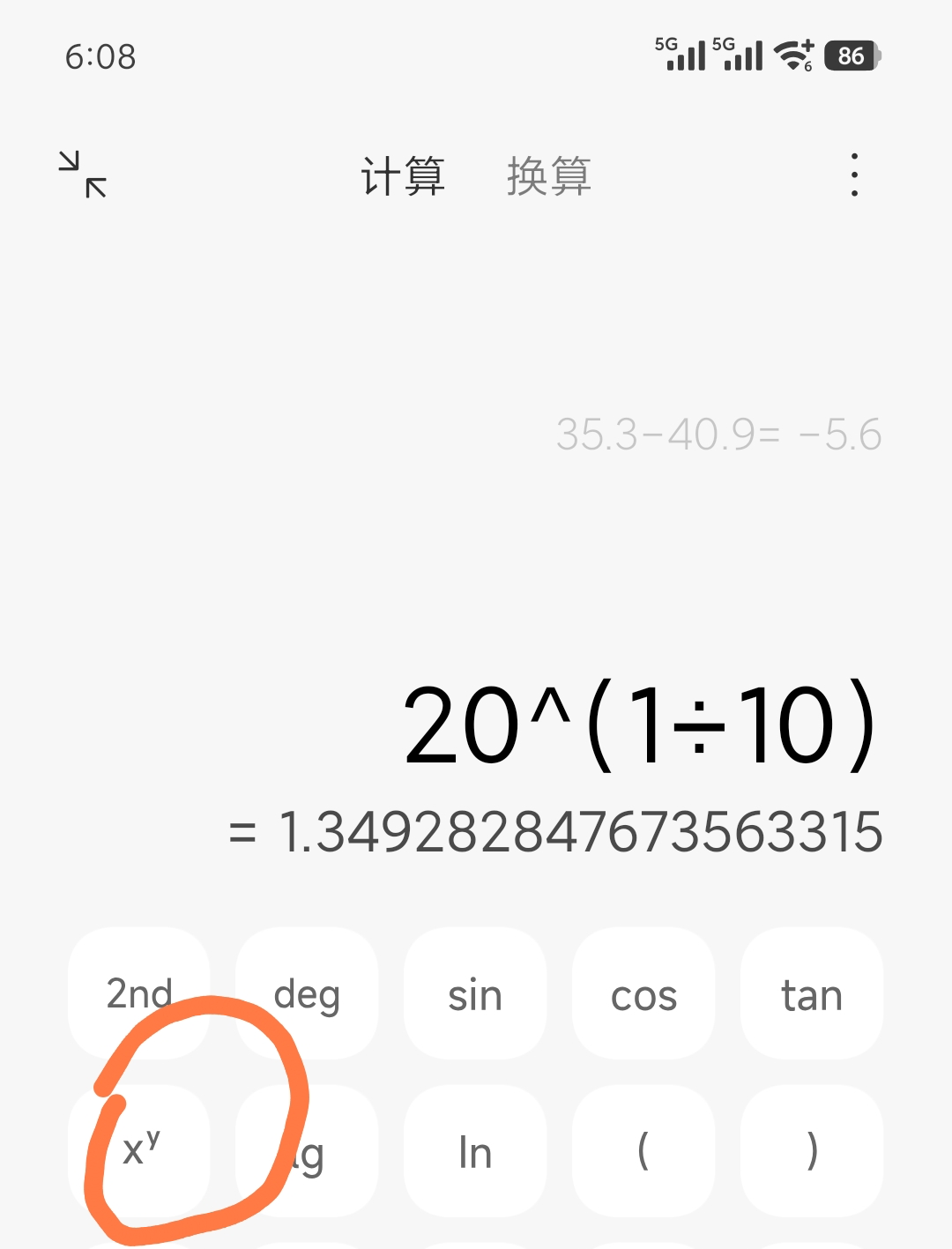Insert the cos function
The height and width of the screenshot is (1249, 952).
click(643, 994)
